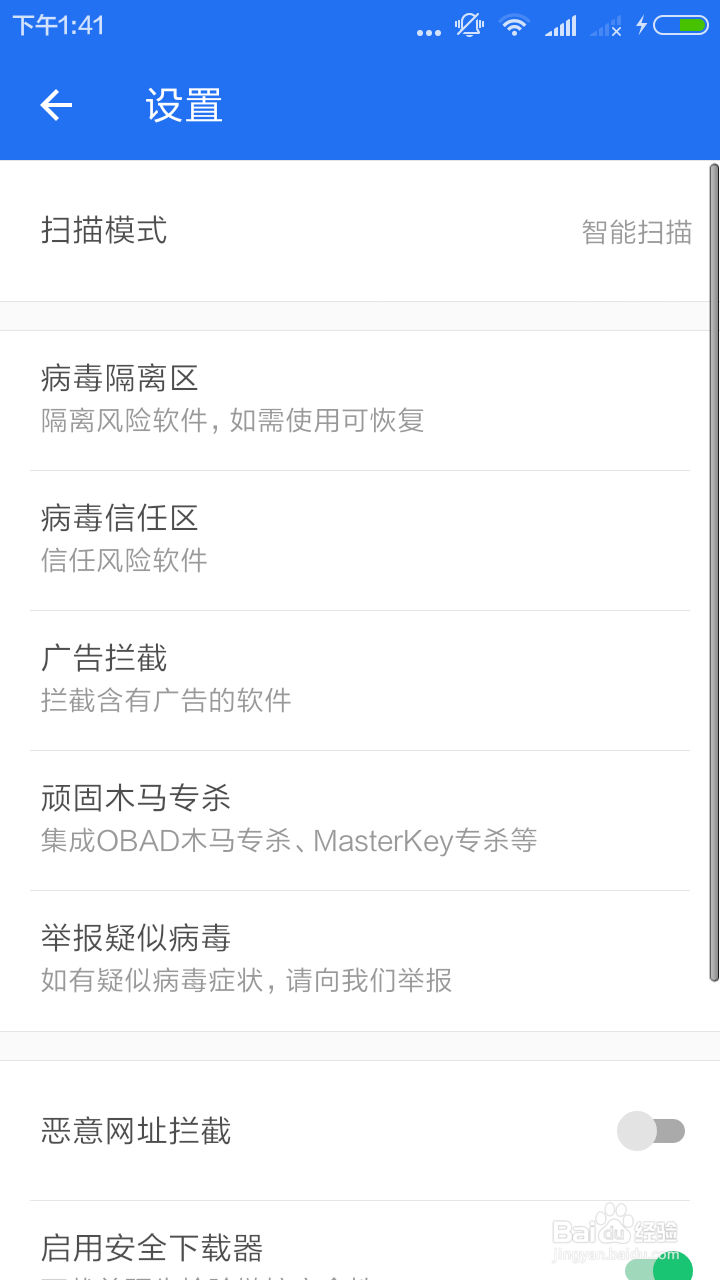Go back using the arrow icon

click(56, 105)
